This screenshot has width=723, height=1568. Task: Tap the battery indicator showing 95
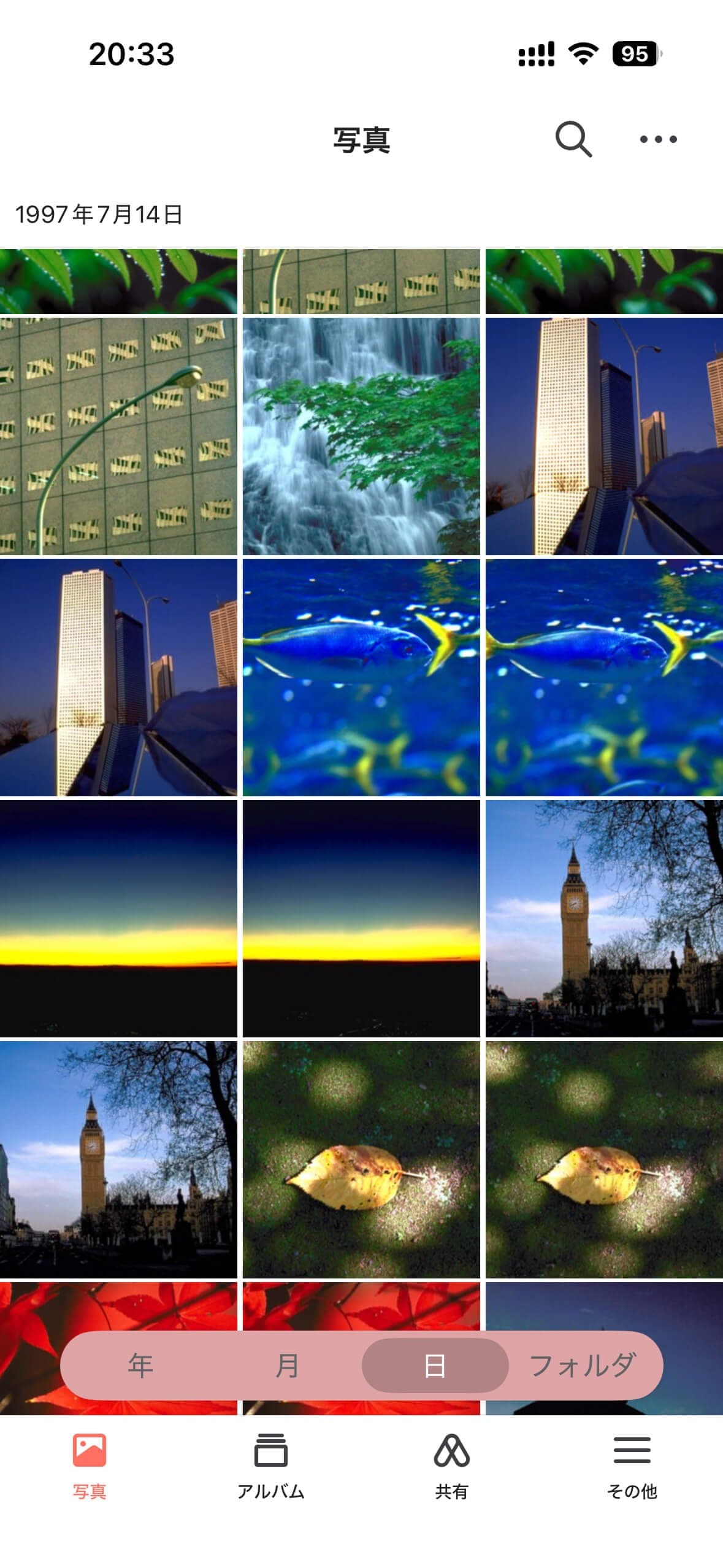(634, 54)
